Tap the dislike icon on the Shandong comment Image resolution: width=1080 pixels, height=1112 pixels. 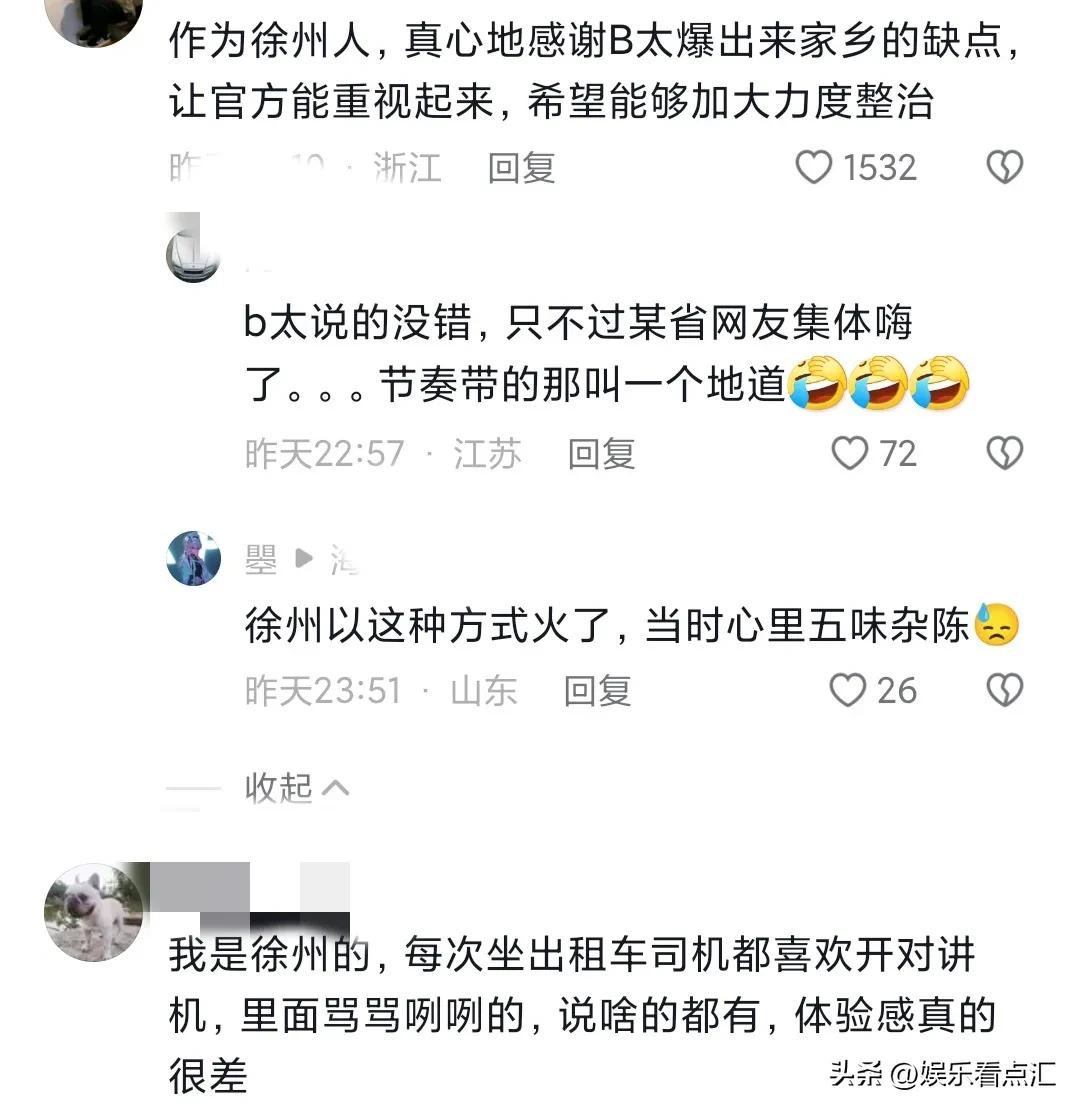(x=1003, y=689)
